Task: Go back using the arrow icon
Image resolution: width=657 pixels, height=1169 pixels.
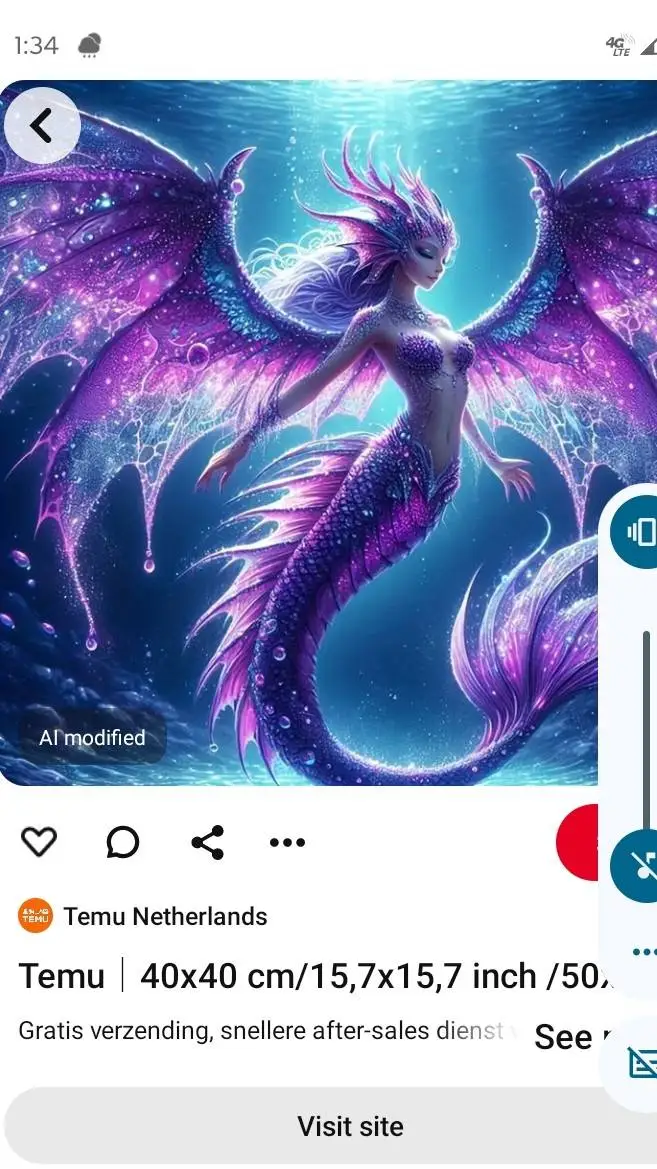Action: point(41,126)
